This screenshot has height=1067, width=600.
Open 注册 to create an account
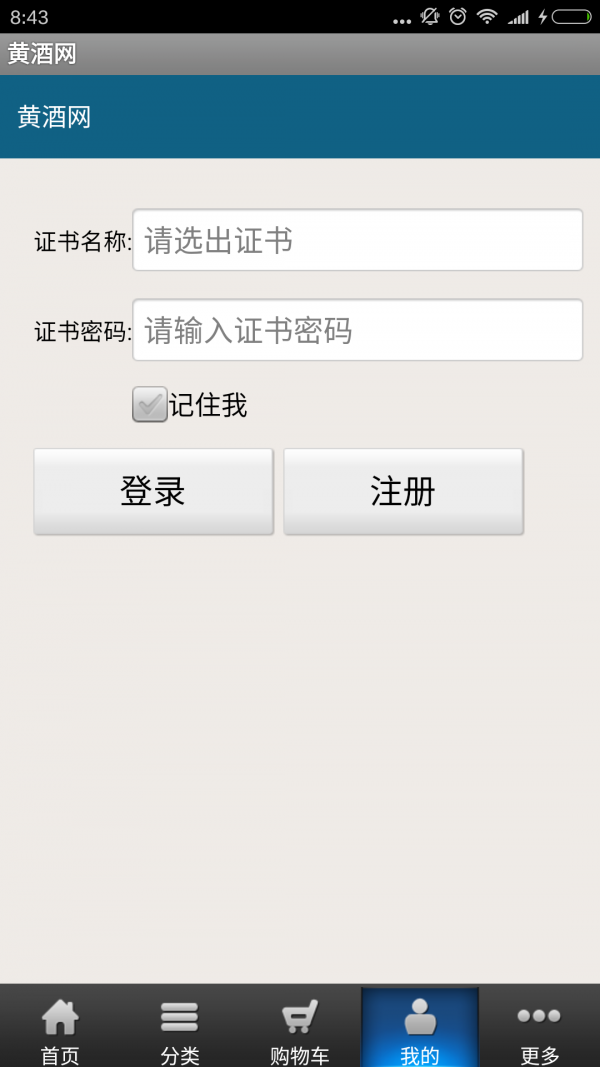coord(403,492)
